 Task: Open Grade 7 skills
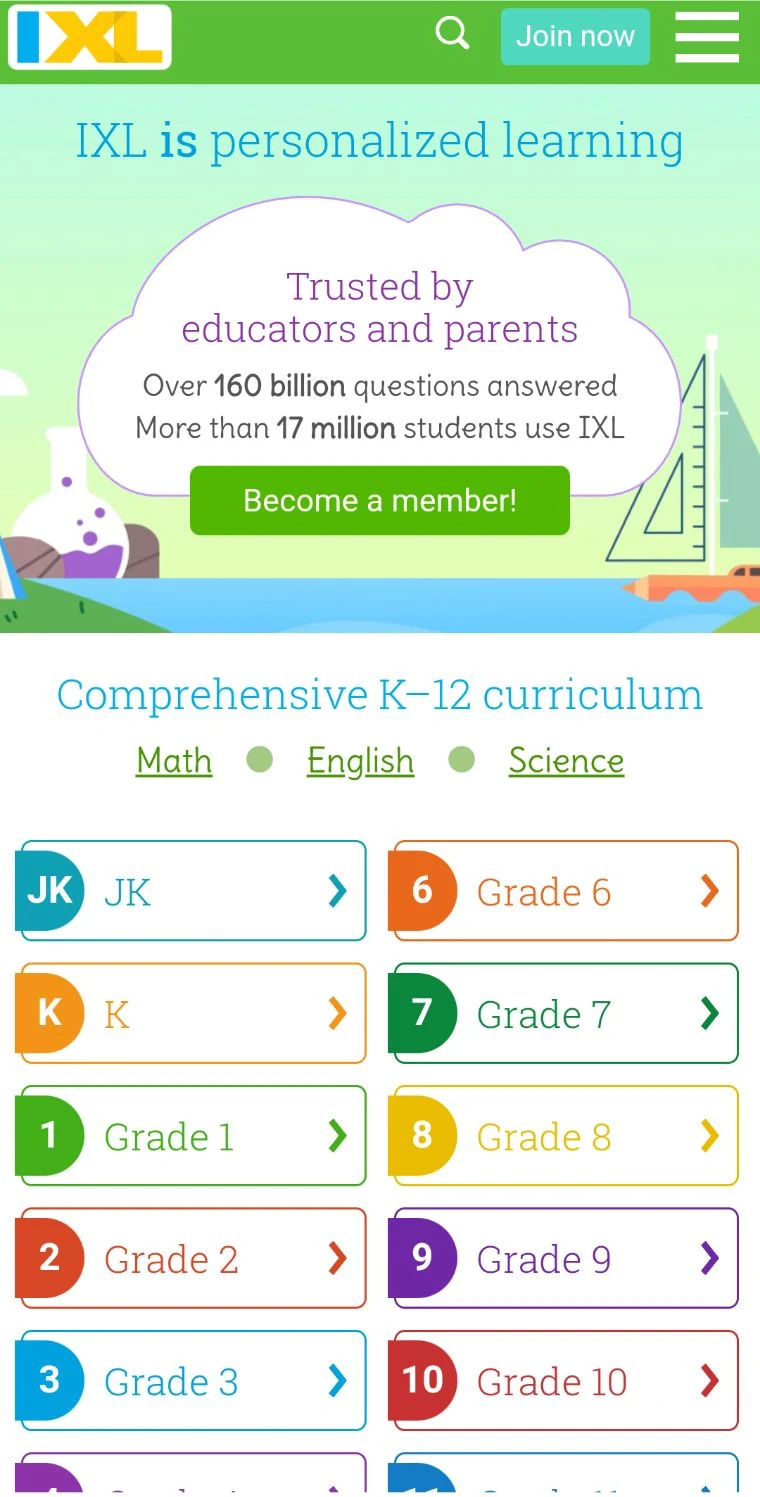pyautogui.click(x=564, y=1013)
